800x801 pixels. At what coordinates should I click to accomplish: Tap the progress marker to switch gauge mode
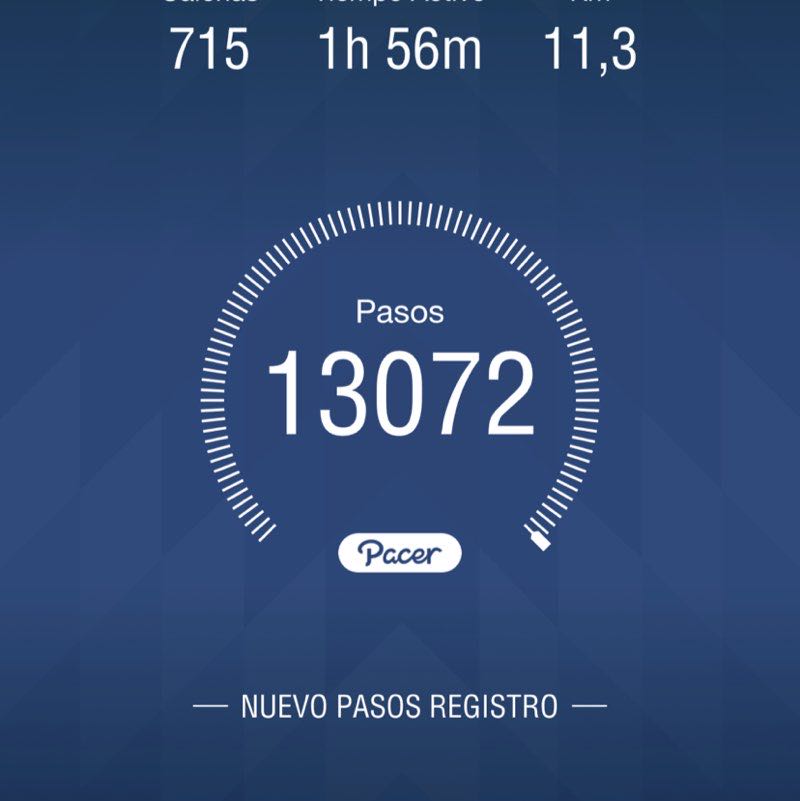click(539, 540)
